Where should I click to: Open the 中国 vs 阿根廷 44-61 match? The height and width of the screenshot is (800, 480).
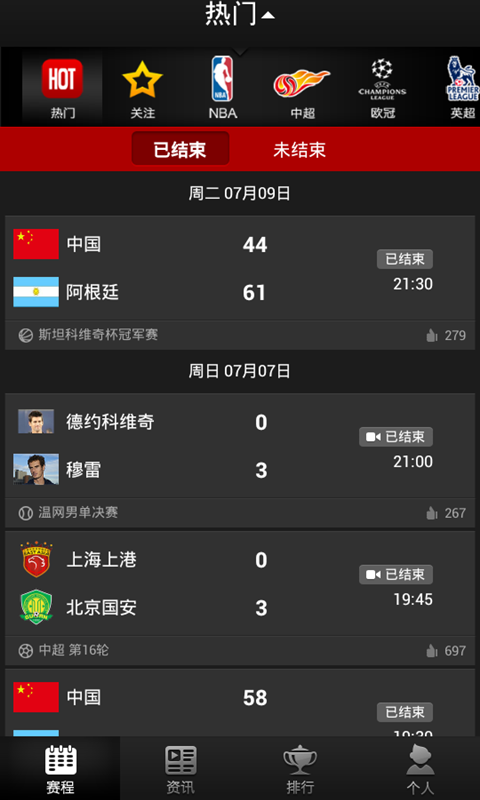[240, 268]
